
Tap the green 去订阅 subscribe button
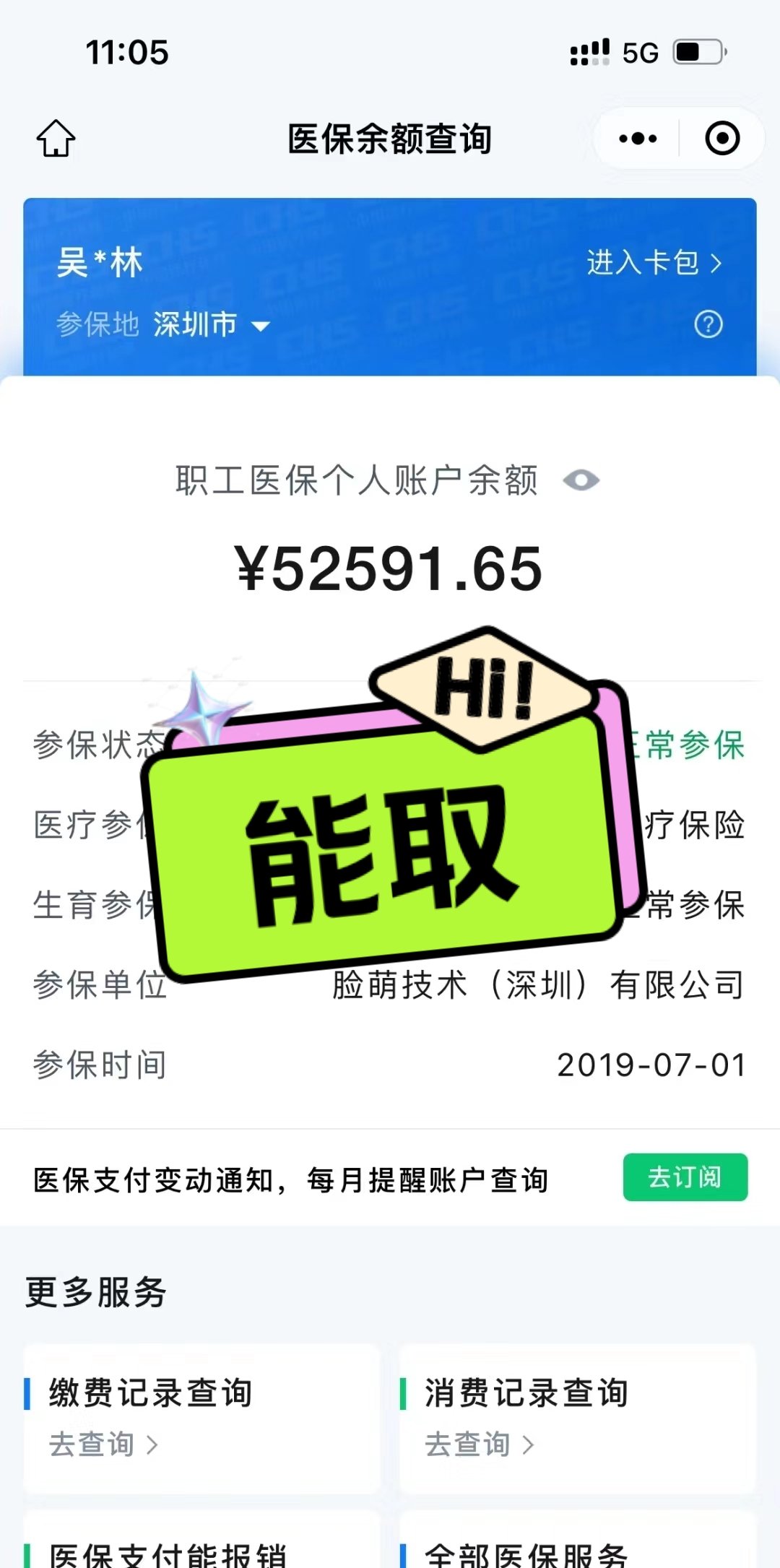point(685,1177)
